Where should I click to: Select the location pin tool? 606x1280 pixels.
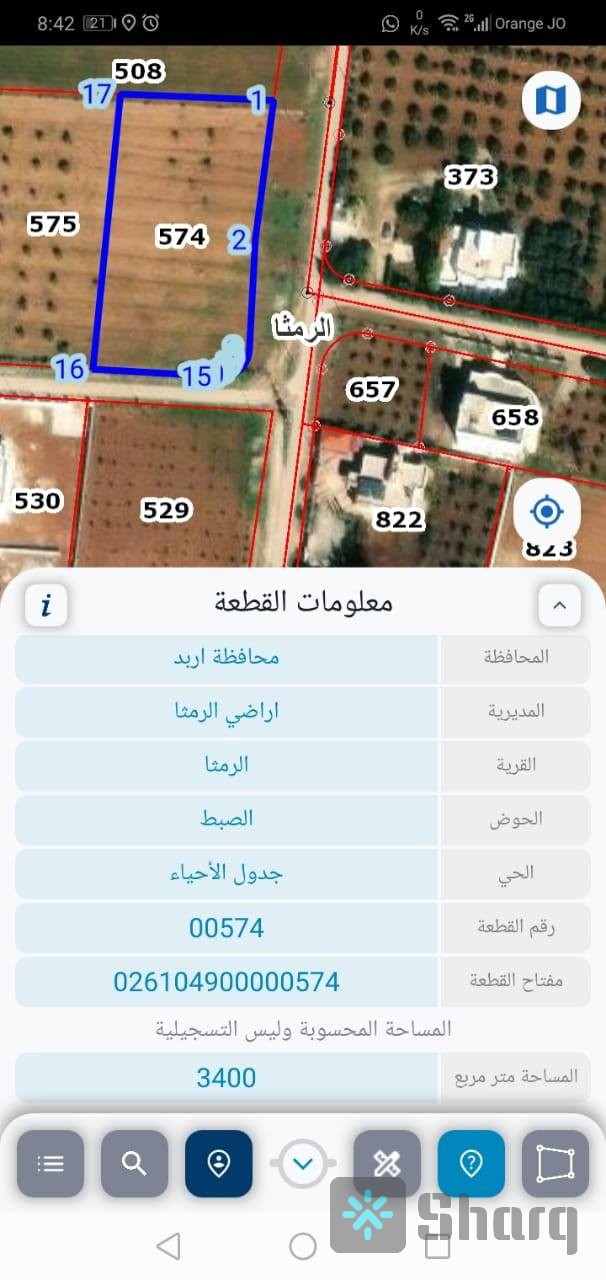(218, 1164)
